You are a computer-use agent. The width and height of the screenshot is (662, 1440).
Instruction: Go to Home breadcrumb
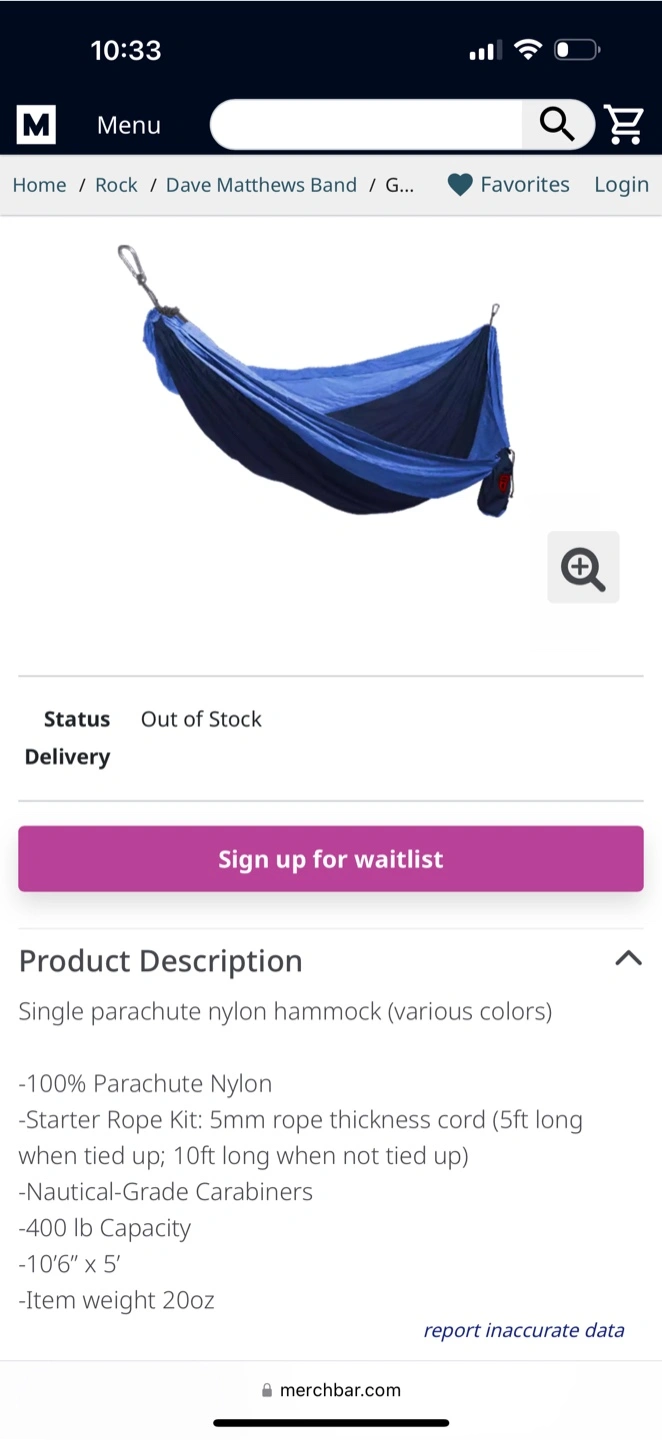[x=39, y=185]
